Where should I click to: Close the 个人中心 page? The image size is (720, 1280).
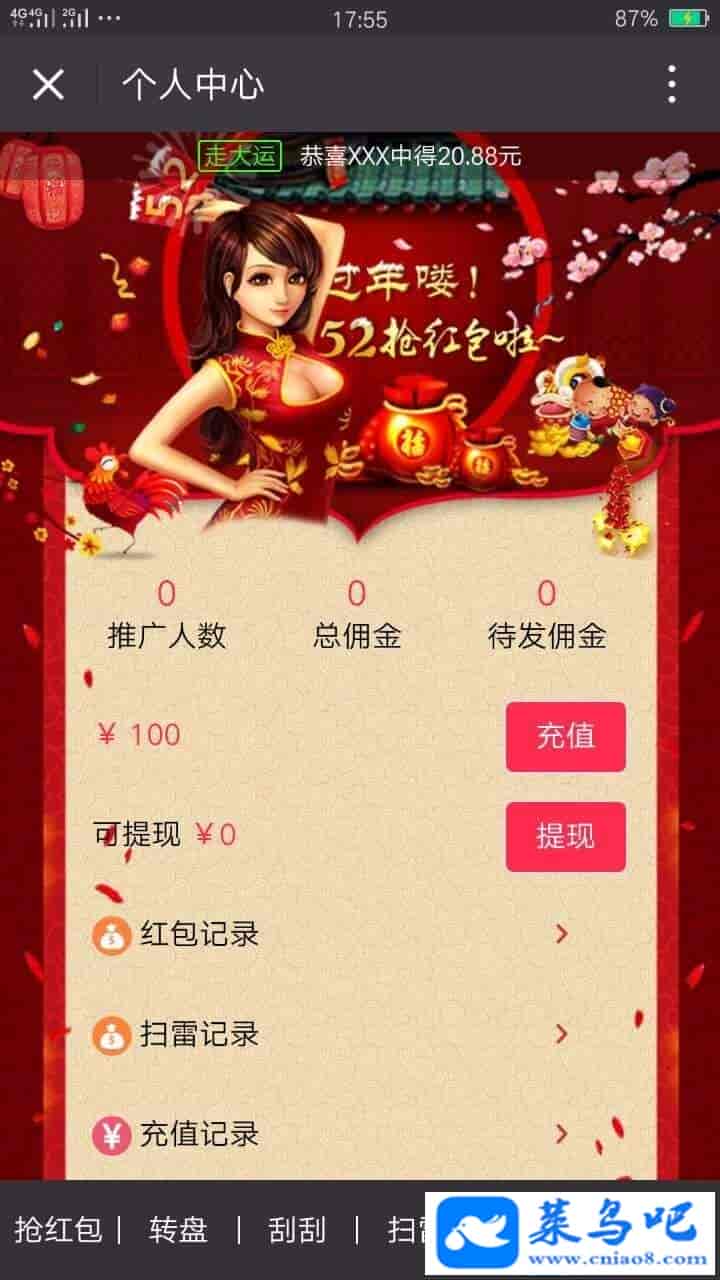[x=48, y=85]
